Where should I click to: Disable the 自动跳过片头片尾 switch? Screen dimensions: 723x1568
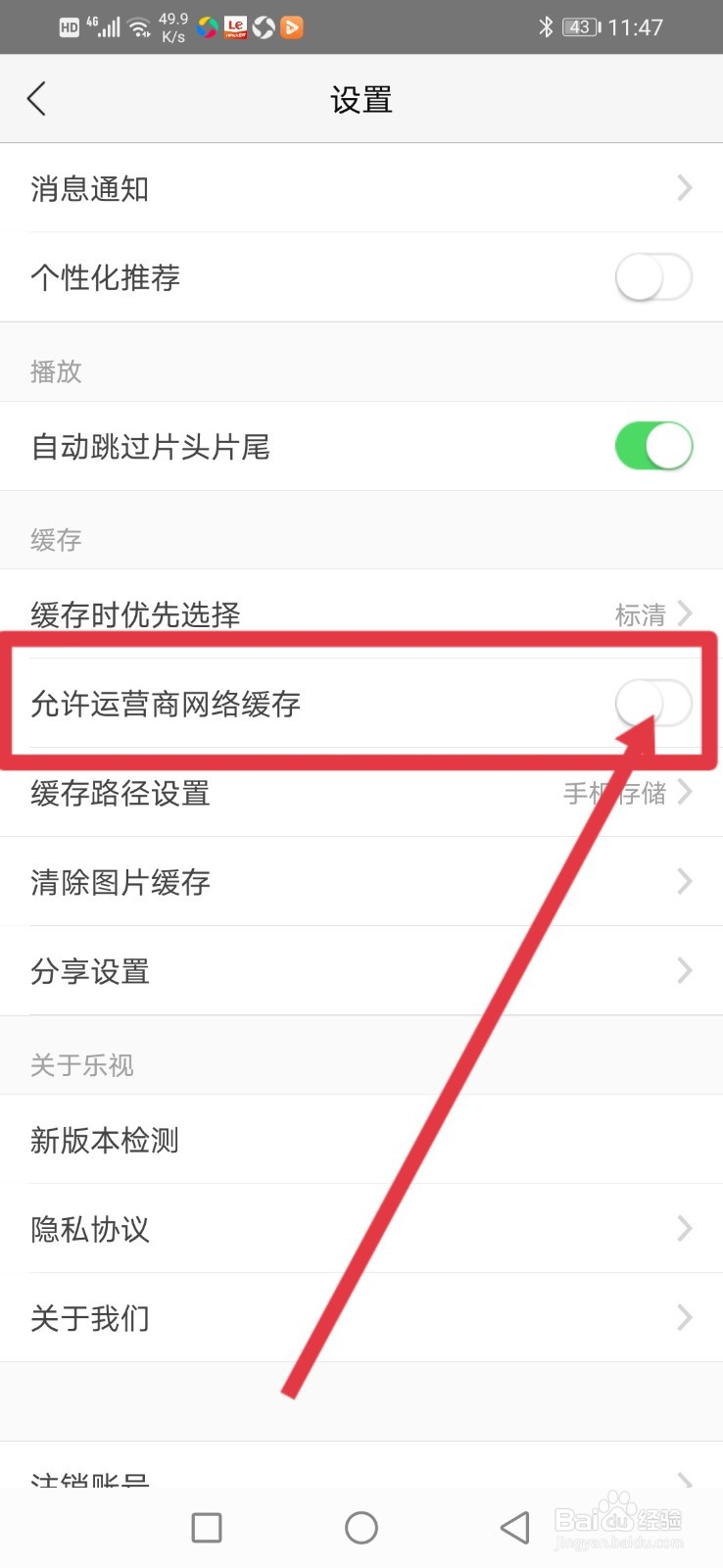(x=652, y=446)
